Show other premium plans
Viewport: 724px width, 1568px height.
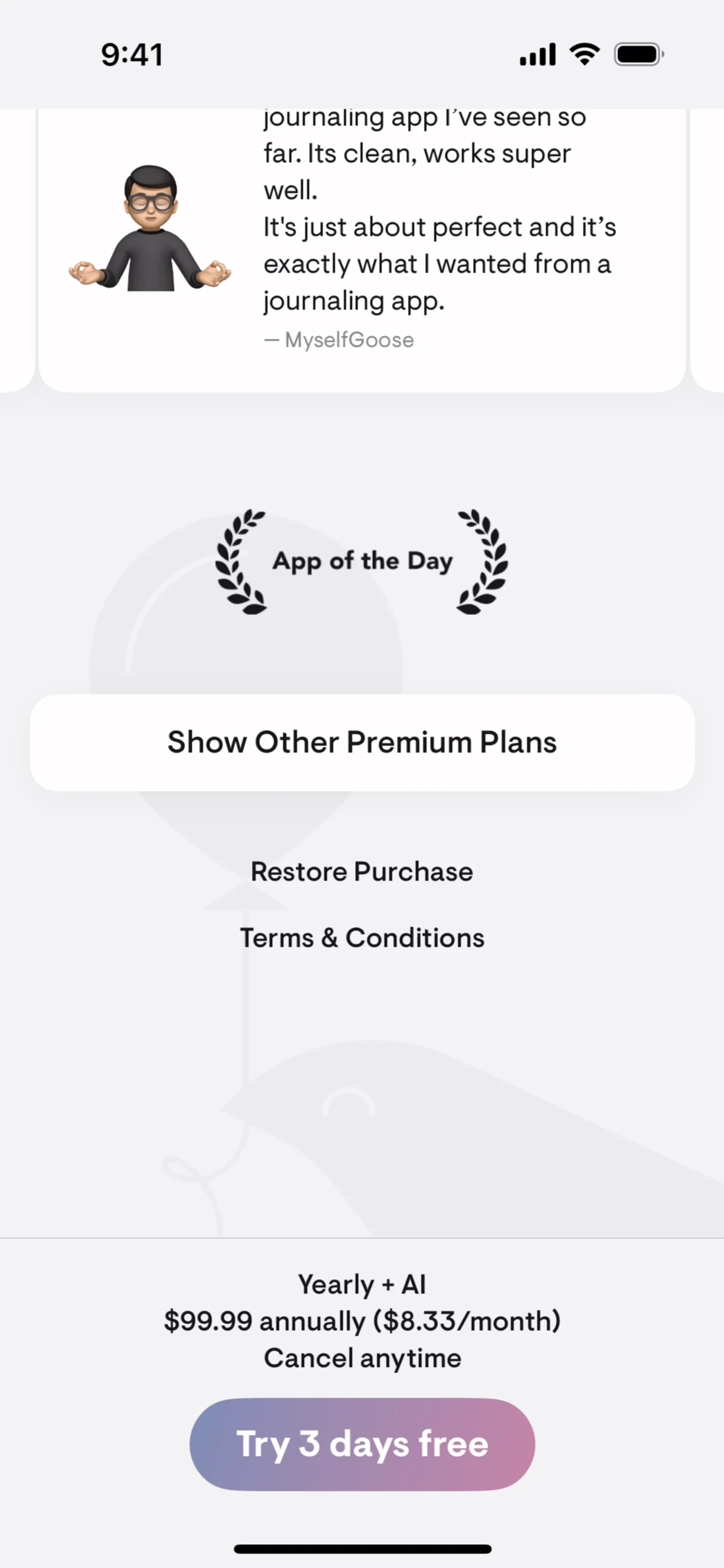click(362, 742)
